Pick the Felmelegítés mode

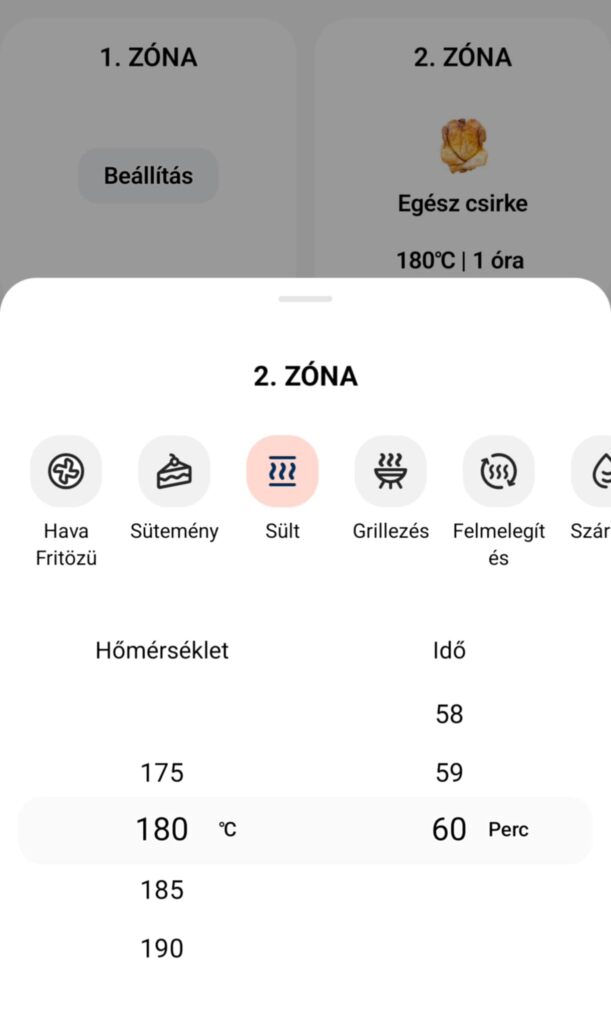(x=498, y=471)
